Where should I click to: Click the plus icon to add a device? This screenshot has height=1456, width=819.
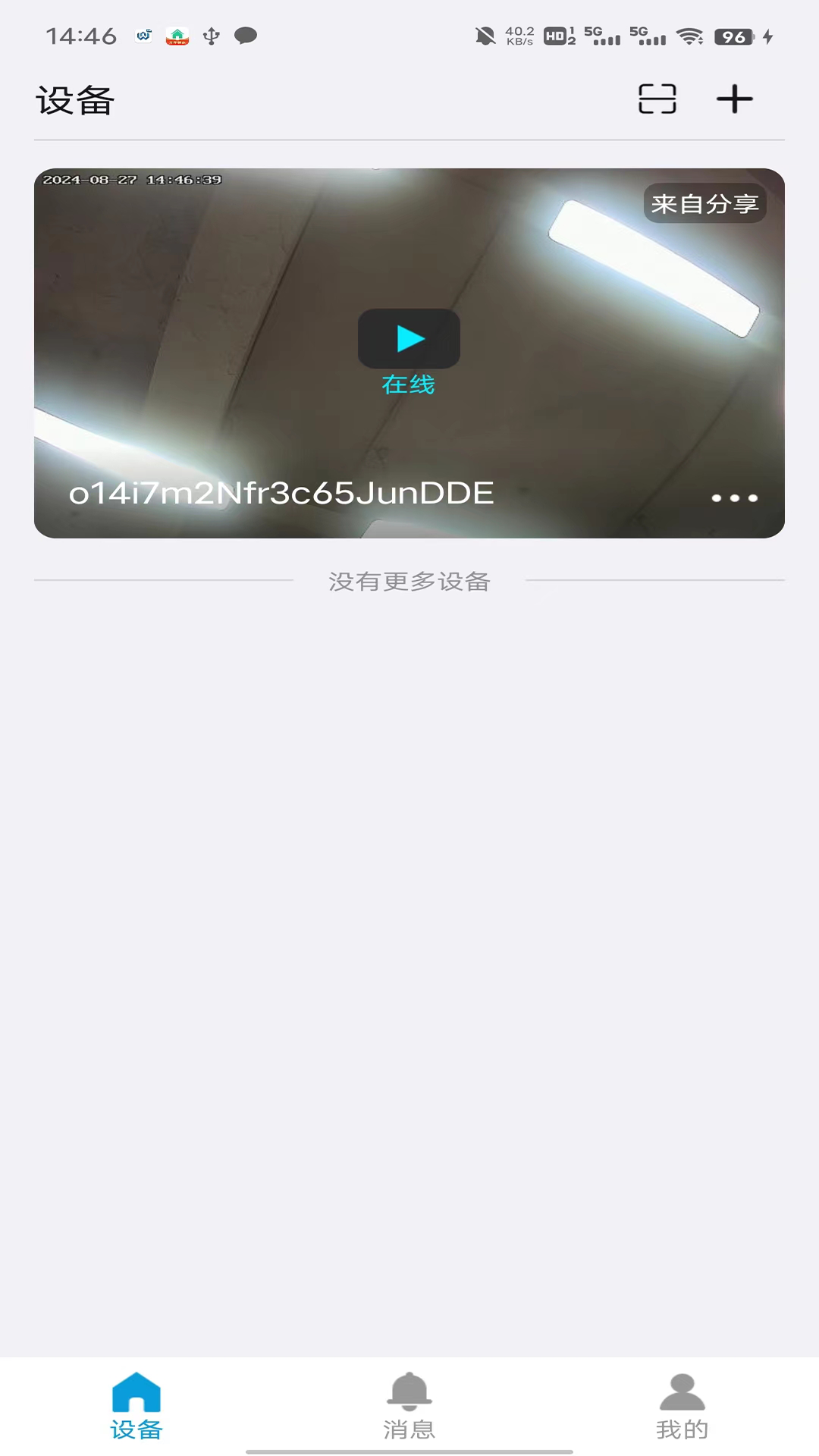pyautogui.click(x=734, y=99)
